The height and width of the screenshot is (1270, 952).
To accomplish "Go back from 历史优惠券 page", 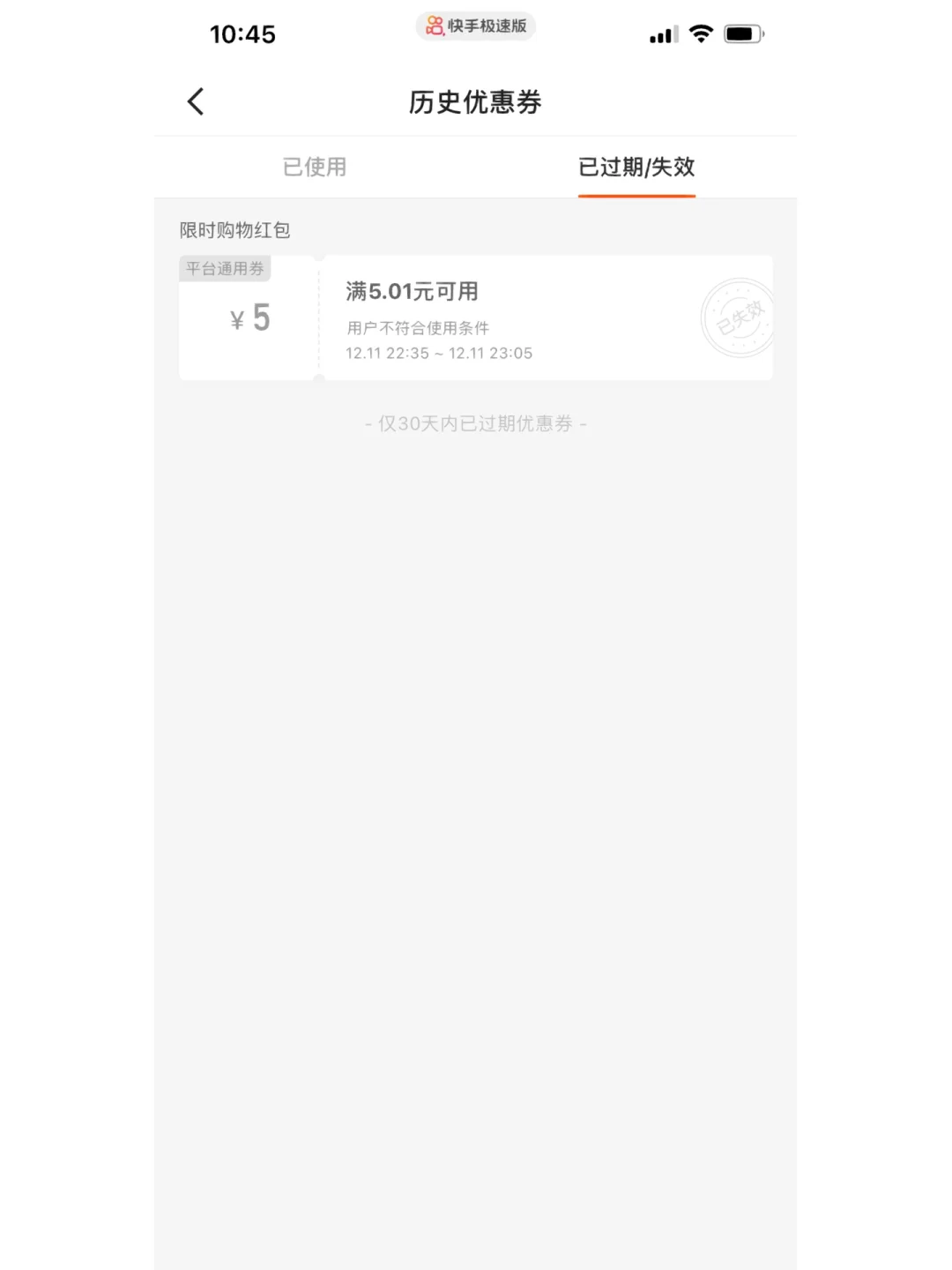I will click(196, 101).
